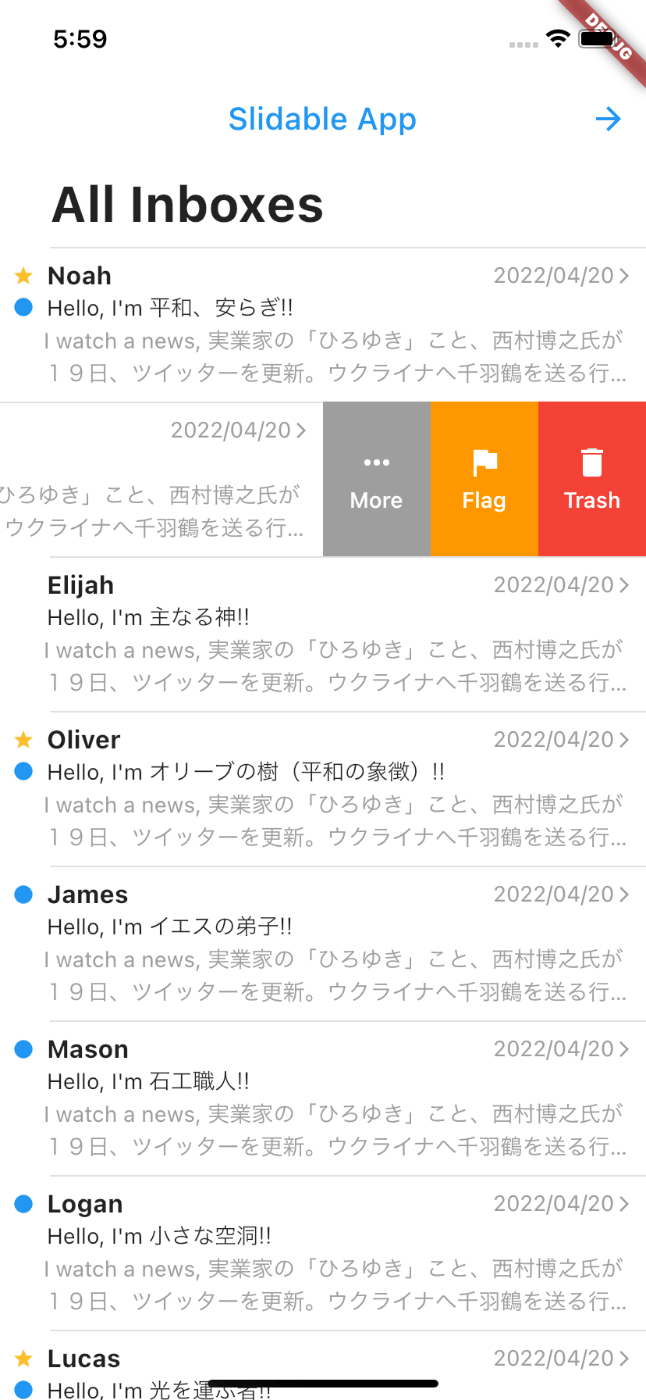
Task: Open the message from Lucas
Action: pyautogui.click(x=323, y=1366)
